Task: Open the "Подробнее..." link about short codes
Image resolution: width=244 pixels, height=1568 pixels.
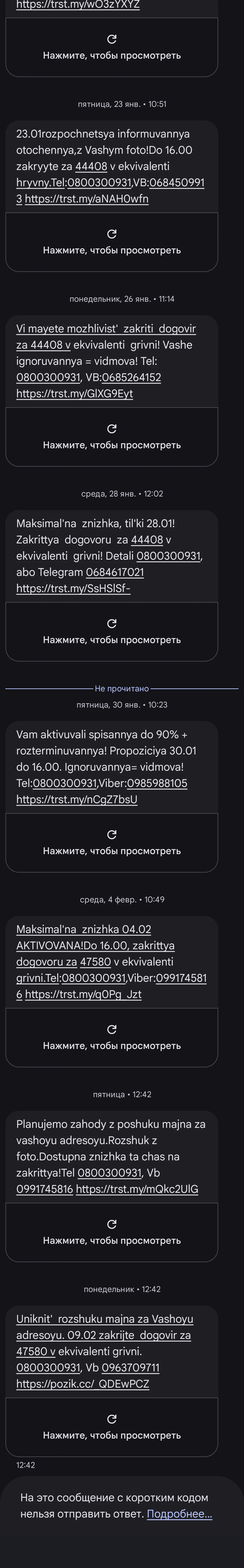Action: point(179,1514)
